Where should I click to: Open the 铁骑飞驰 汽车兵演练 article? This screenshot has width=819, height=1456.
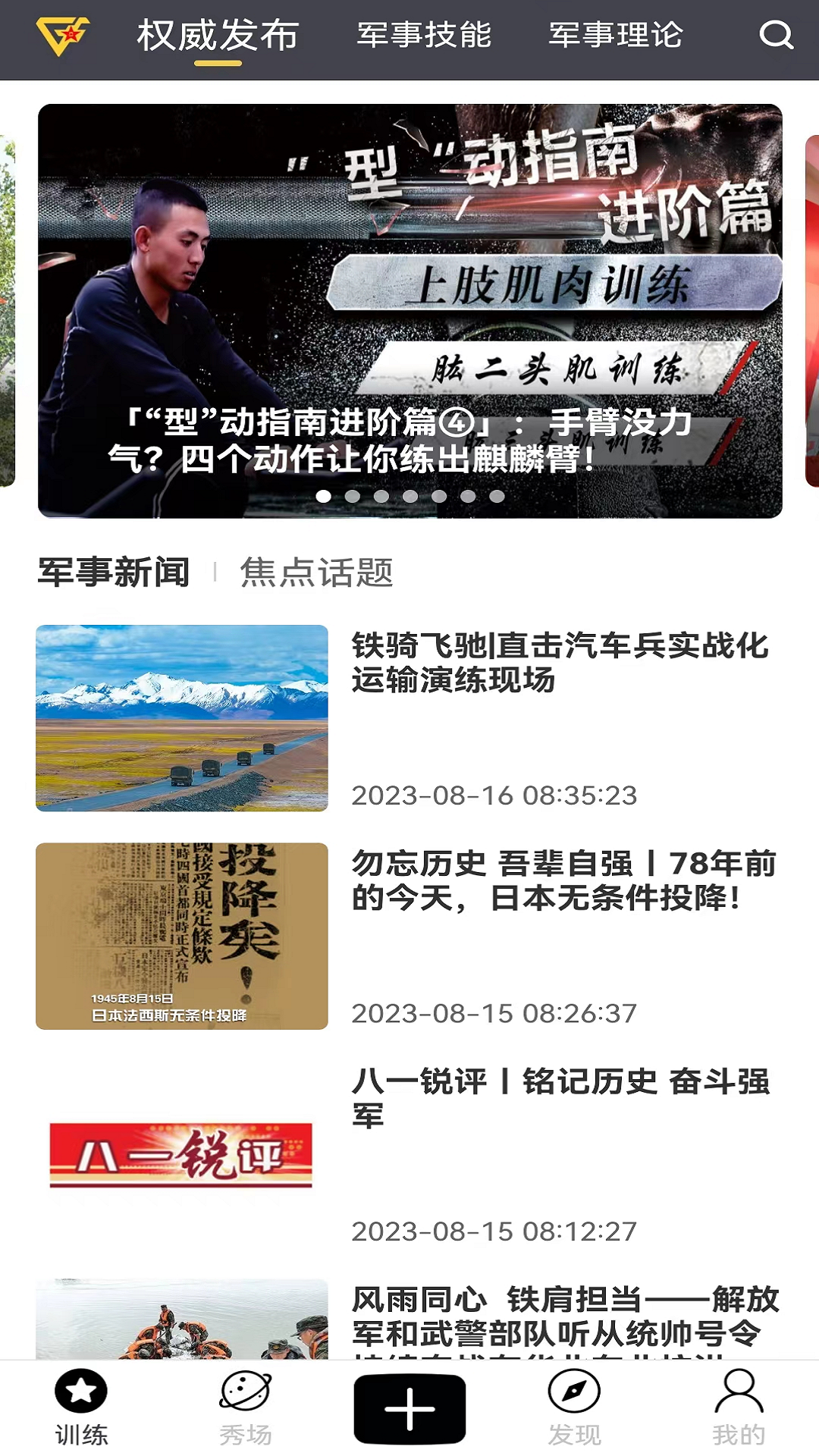(x=560, y=663)
